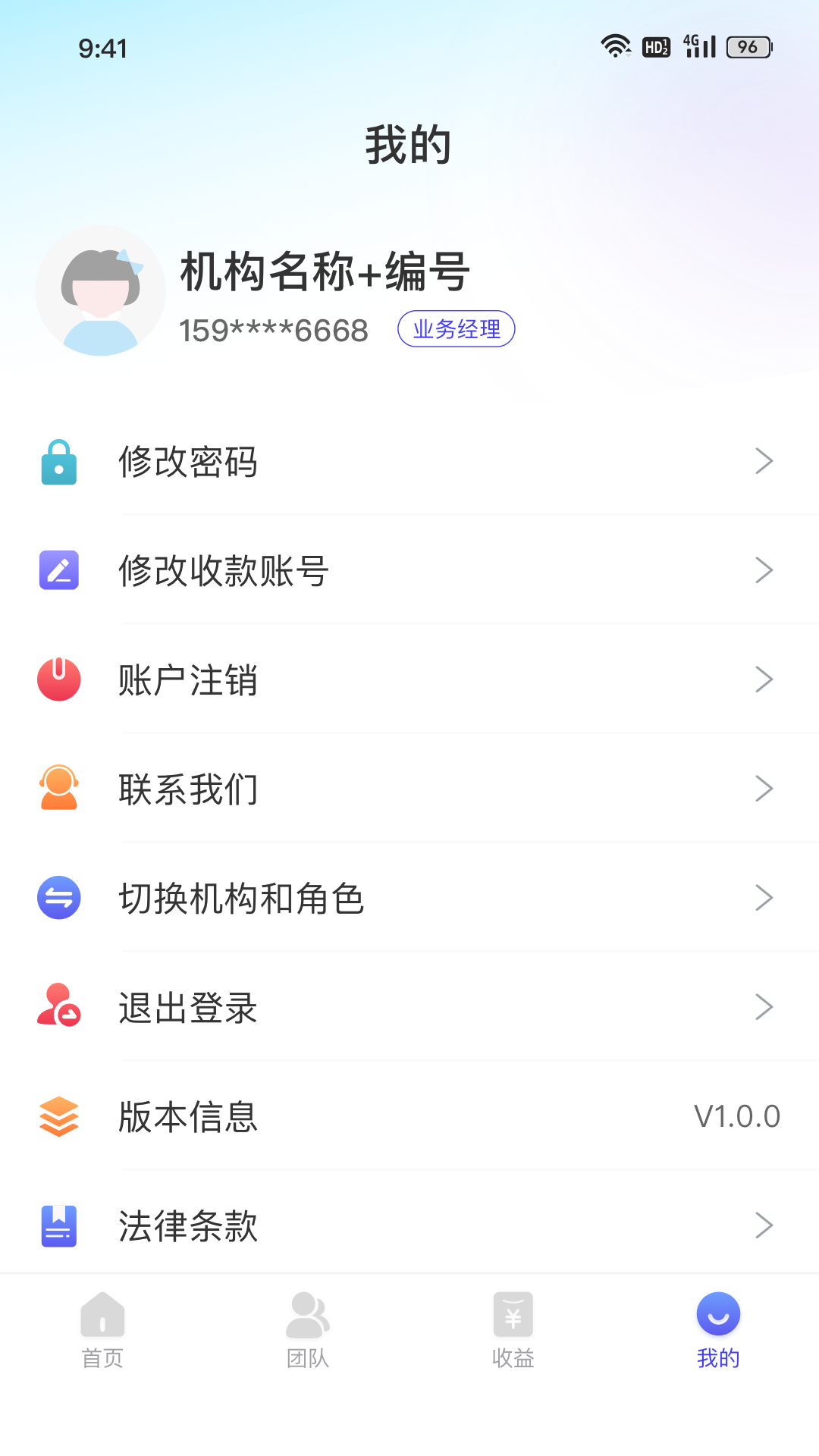Open the 团队 tab
This screenshot has width=819, height=1456.
307,1332
